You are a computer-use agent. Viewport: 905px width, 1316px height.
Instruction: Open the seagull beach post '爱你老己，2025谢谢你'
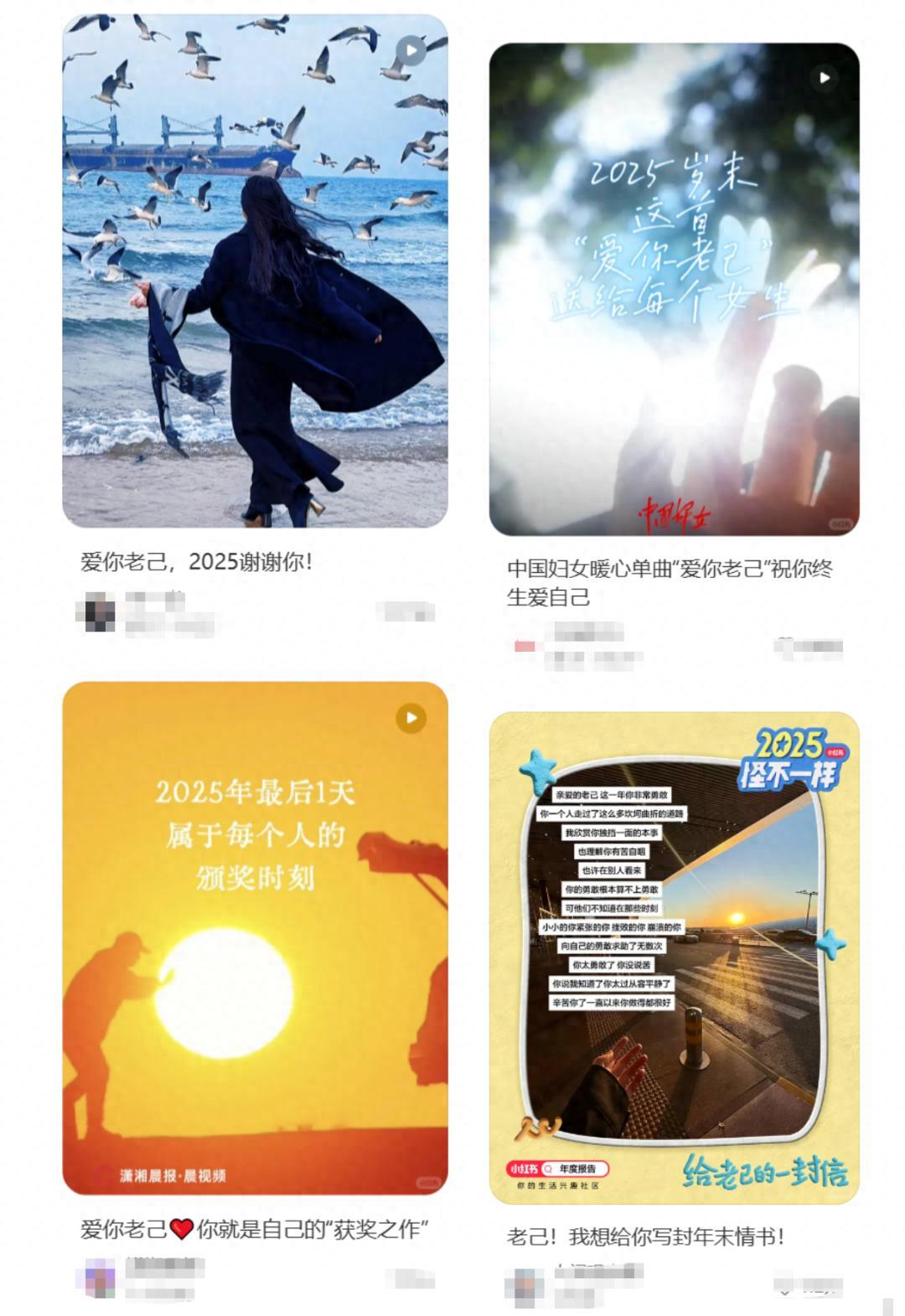coord(255,271)
